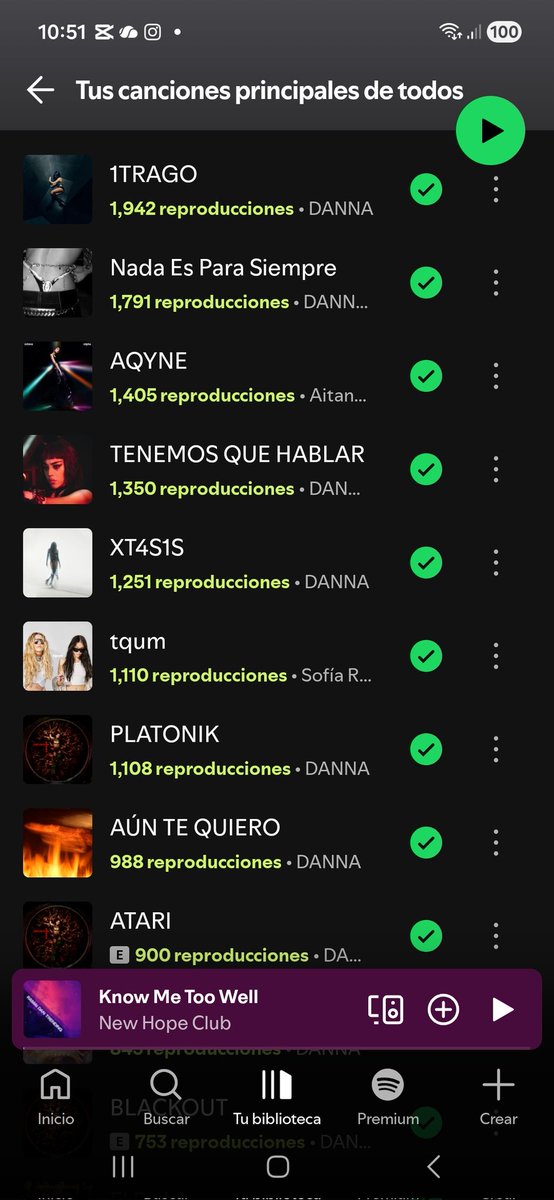Open more options for Nada Es Para Siempre
The height and width of the screenshot is (1200, 554).
pyautogui.click(x=496, y=282)
